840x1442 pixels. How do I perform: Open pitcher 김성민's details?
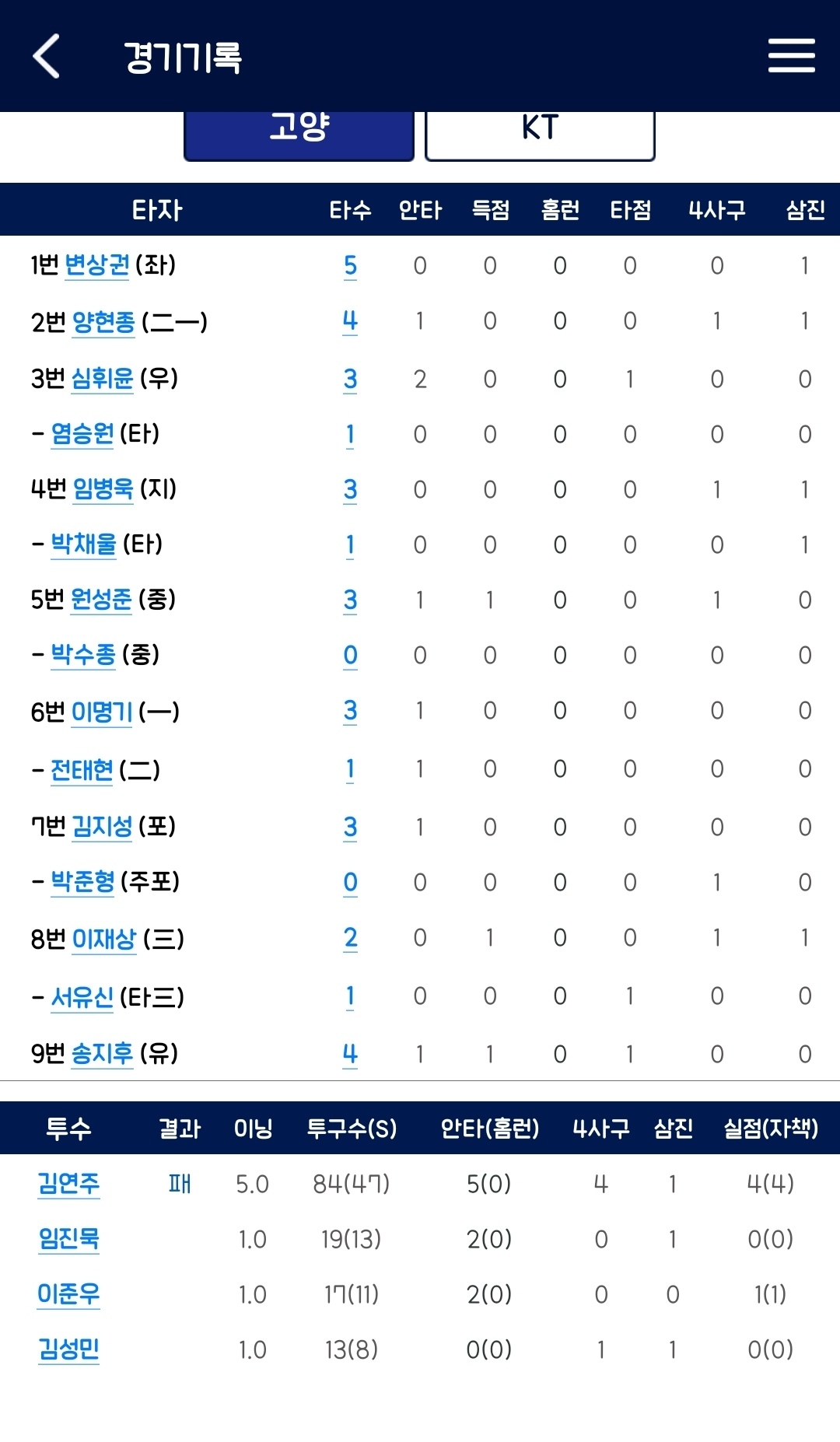click(x=68, y=1349)
